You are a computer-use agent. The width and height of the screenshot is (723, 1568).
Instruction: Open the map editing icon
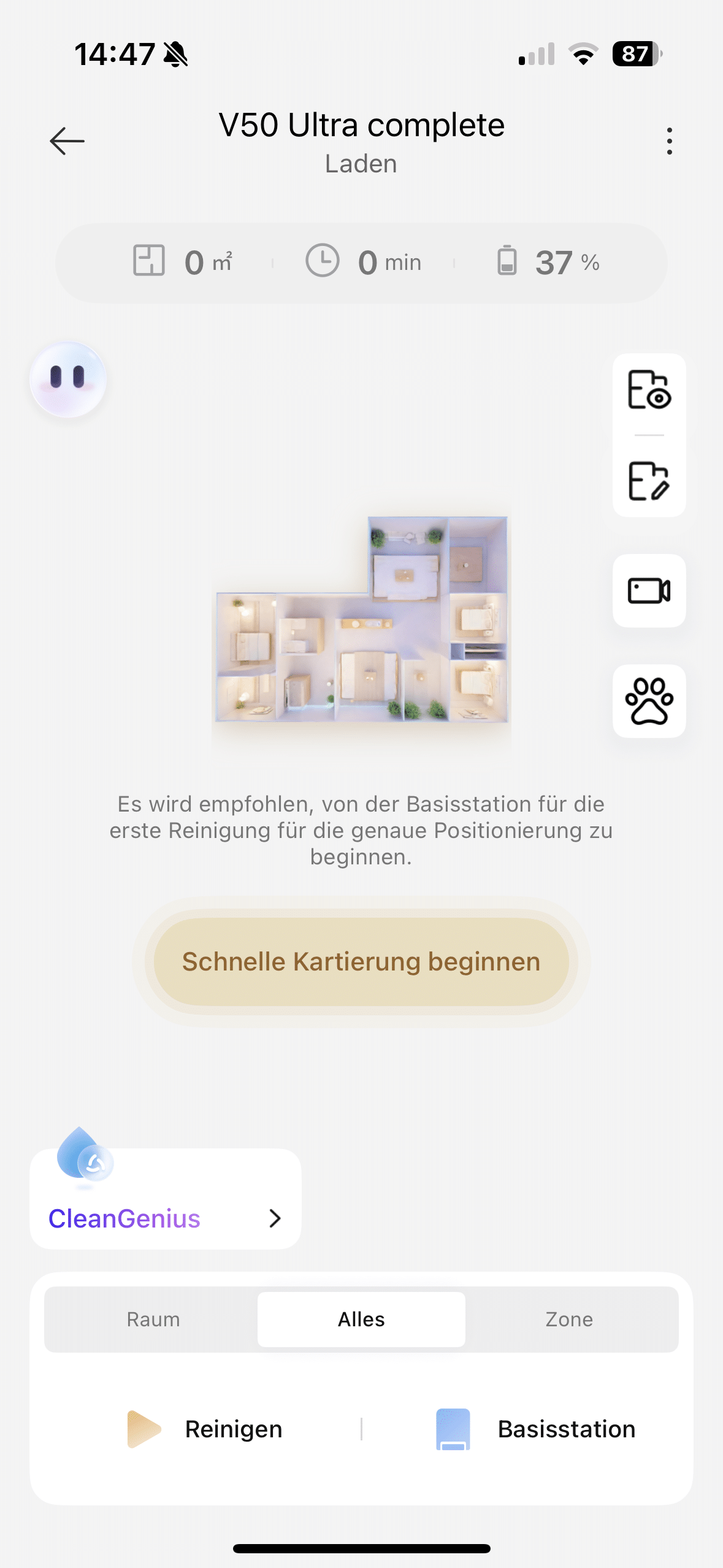tap(649, 481)
